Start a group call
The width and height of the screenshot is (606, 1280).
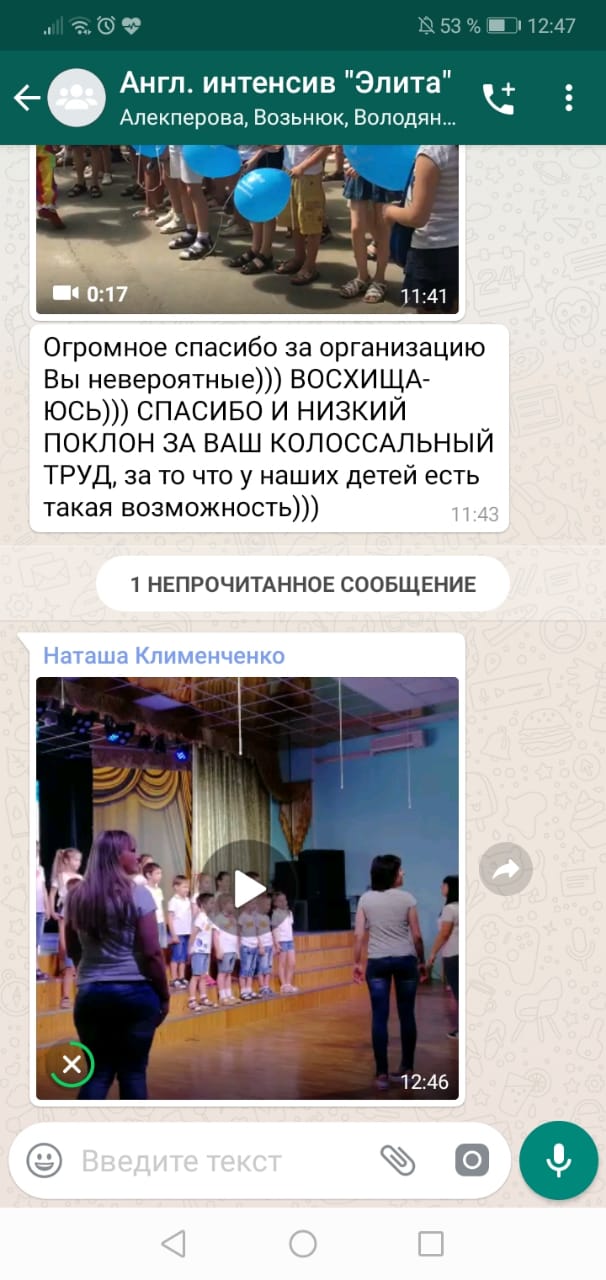498,97
